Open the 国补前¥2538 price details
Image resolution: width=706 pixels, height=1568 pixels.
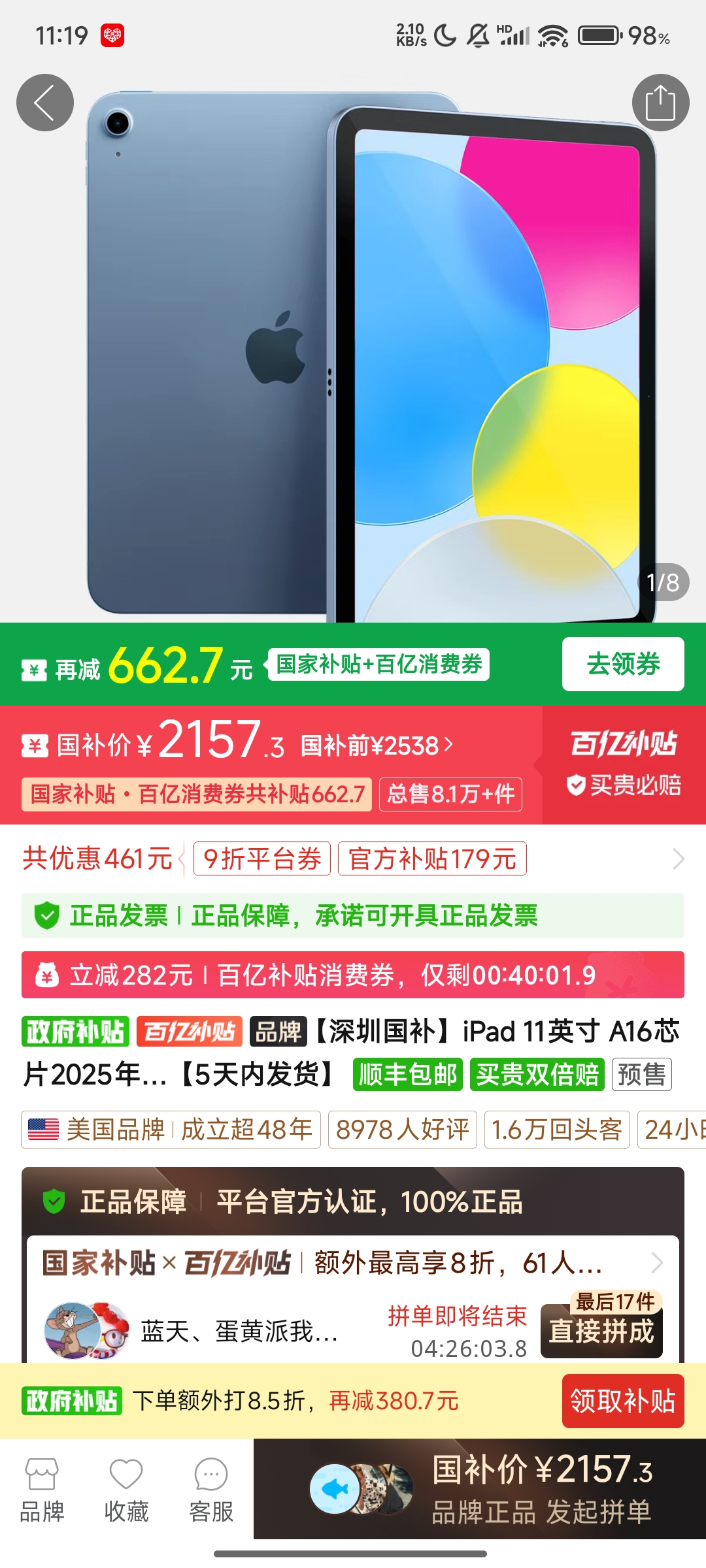[x=377, y=745]
